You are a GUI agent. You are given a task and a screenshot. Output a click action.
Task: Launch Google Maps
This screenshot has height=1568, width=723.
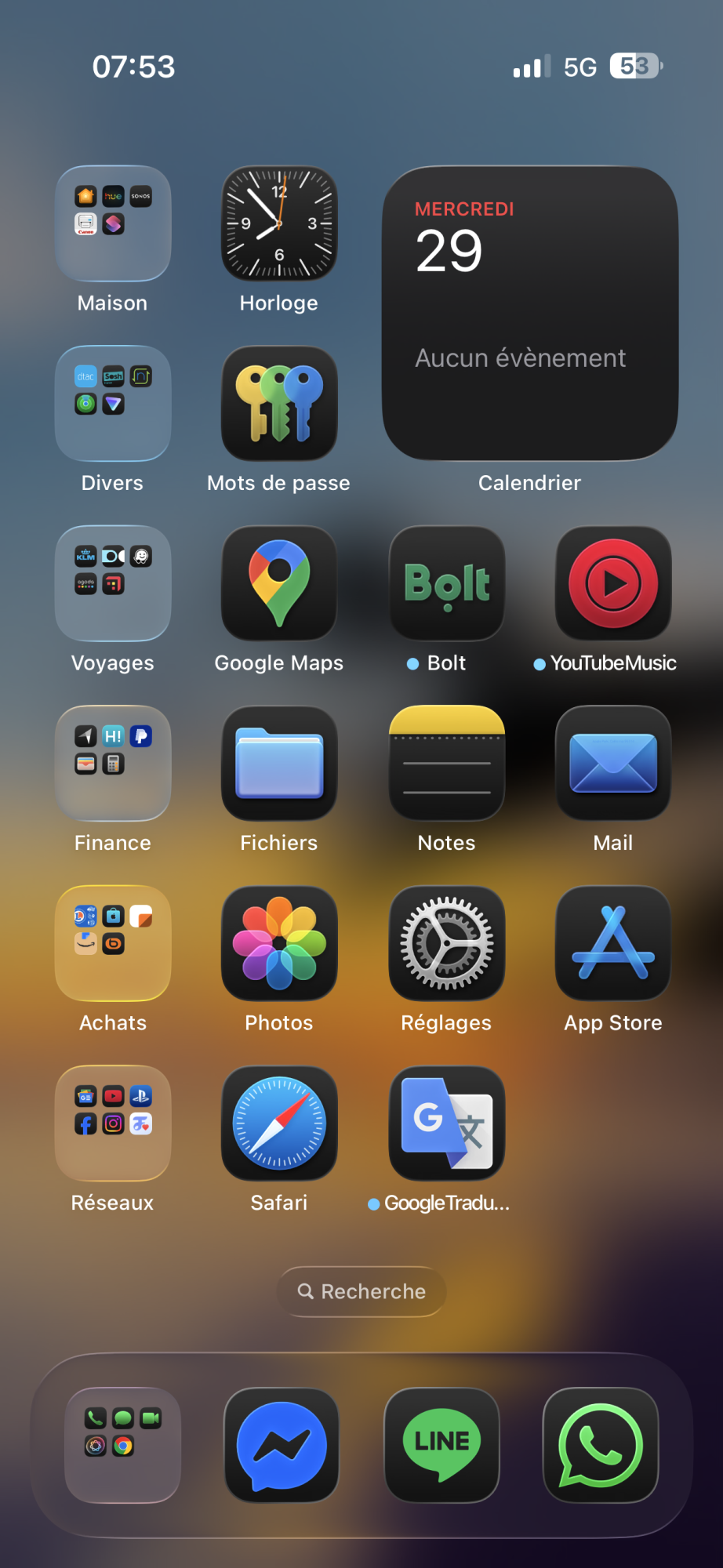coord(279,583)
